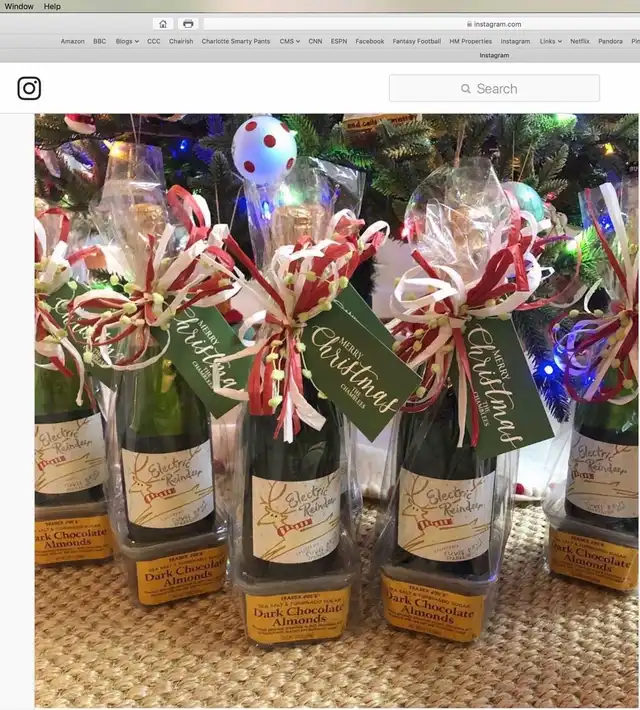Go to the Netflix bookmark

pos(580,41)
